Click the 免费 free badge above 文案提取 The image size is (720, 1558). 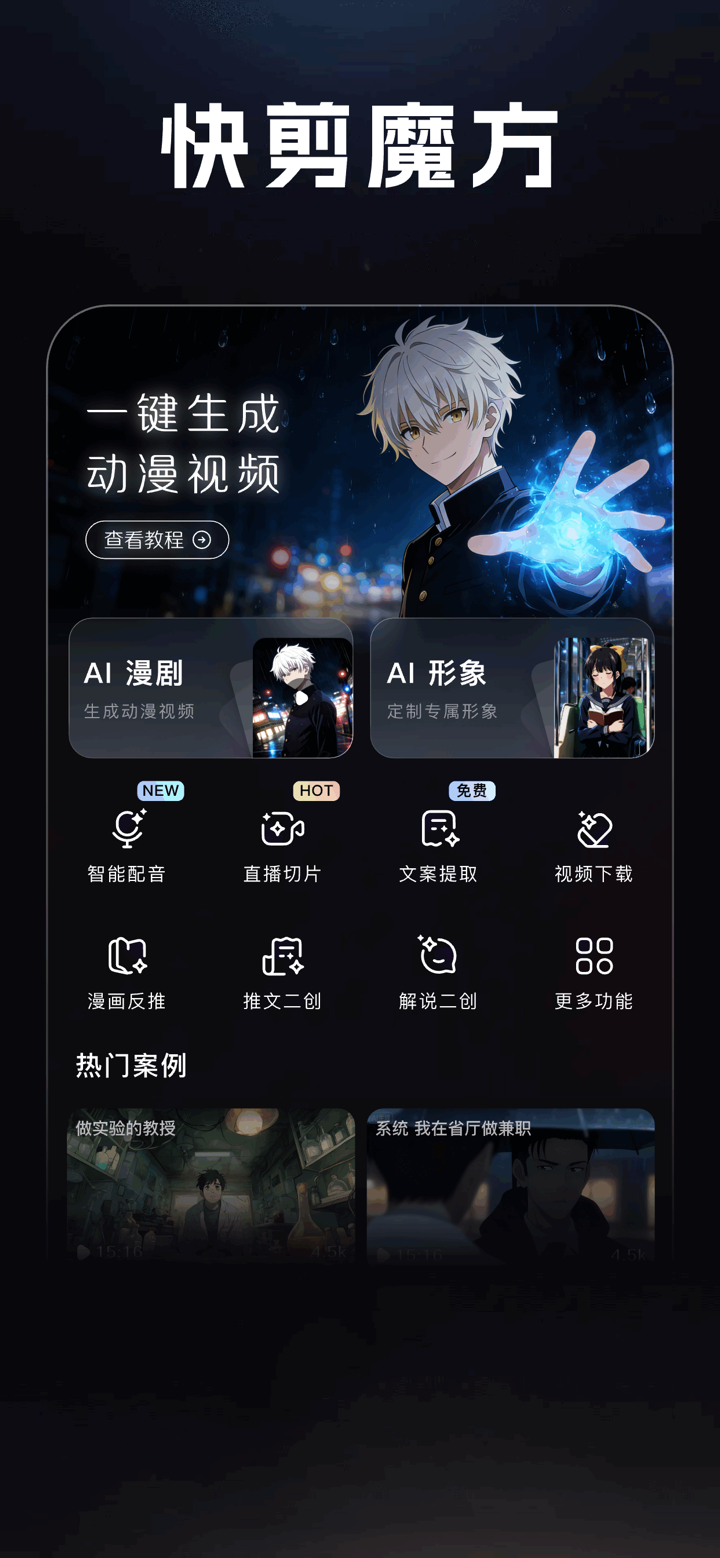pyautogui.click(x=472, y=791)
